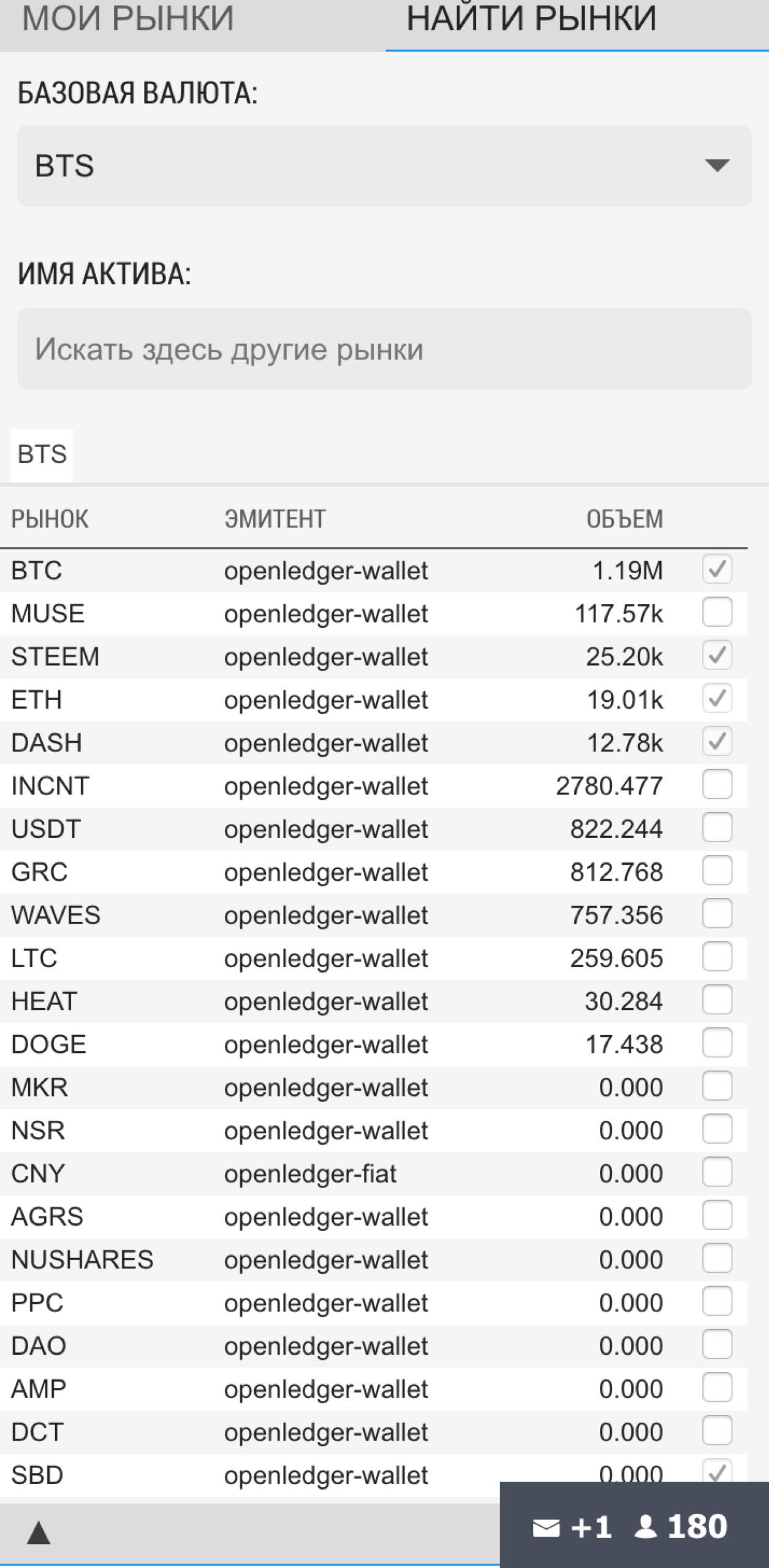Mark the DOGE market checkbox
This screenshot has height=1568, width=769.
click(x=717, y=1043)
